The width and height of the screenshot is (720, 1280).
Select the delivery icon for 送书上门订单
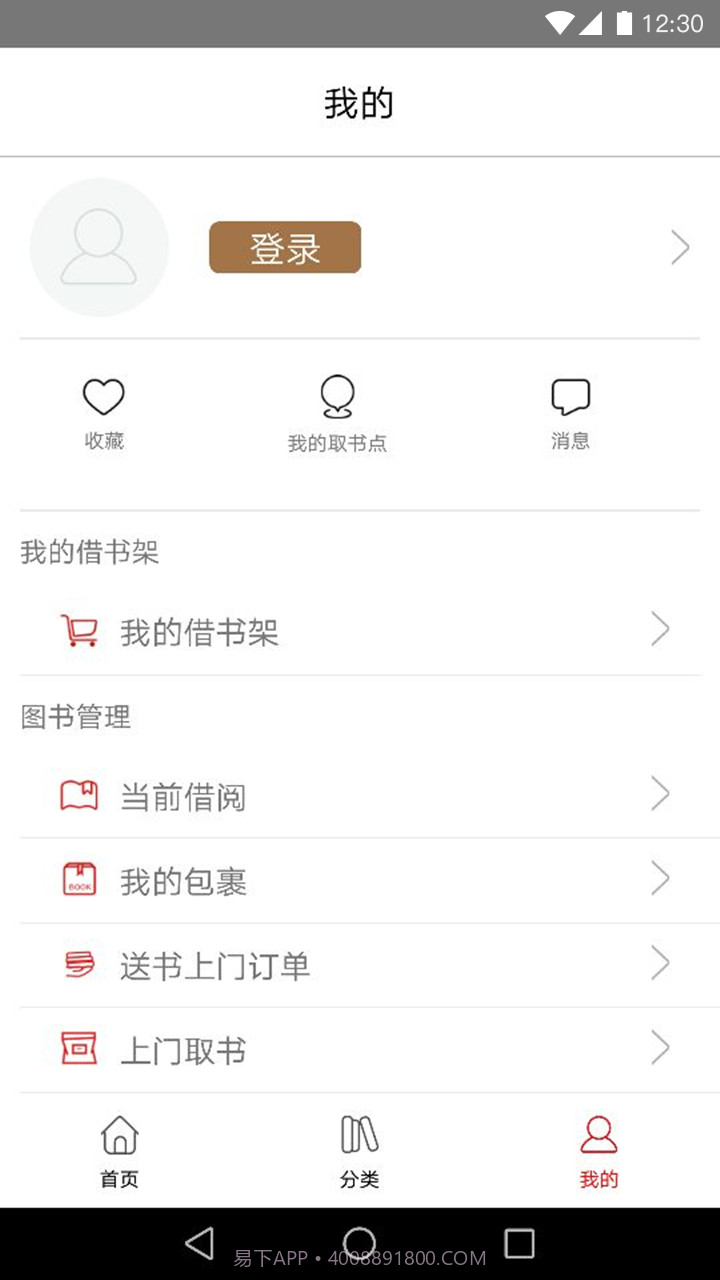[80, 964]
